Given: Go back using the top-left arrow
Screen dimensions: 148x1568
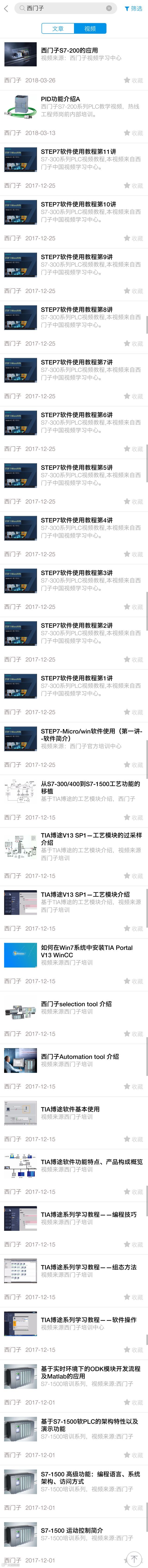Looking at the screenshot, I should (6, 9).
